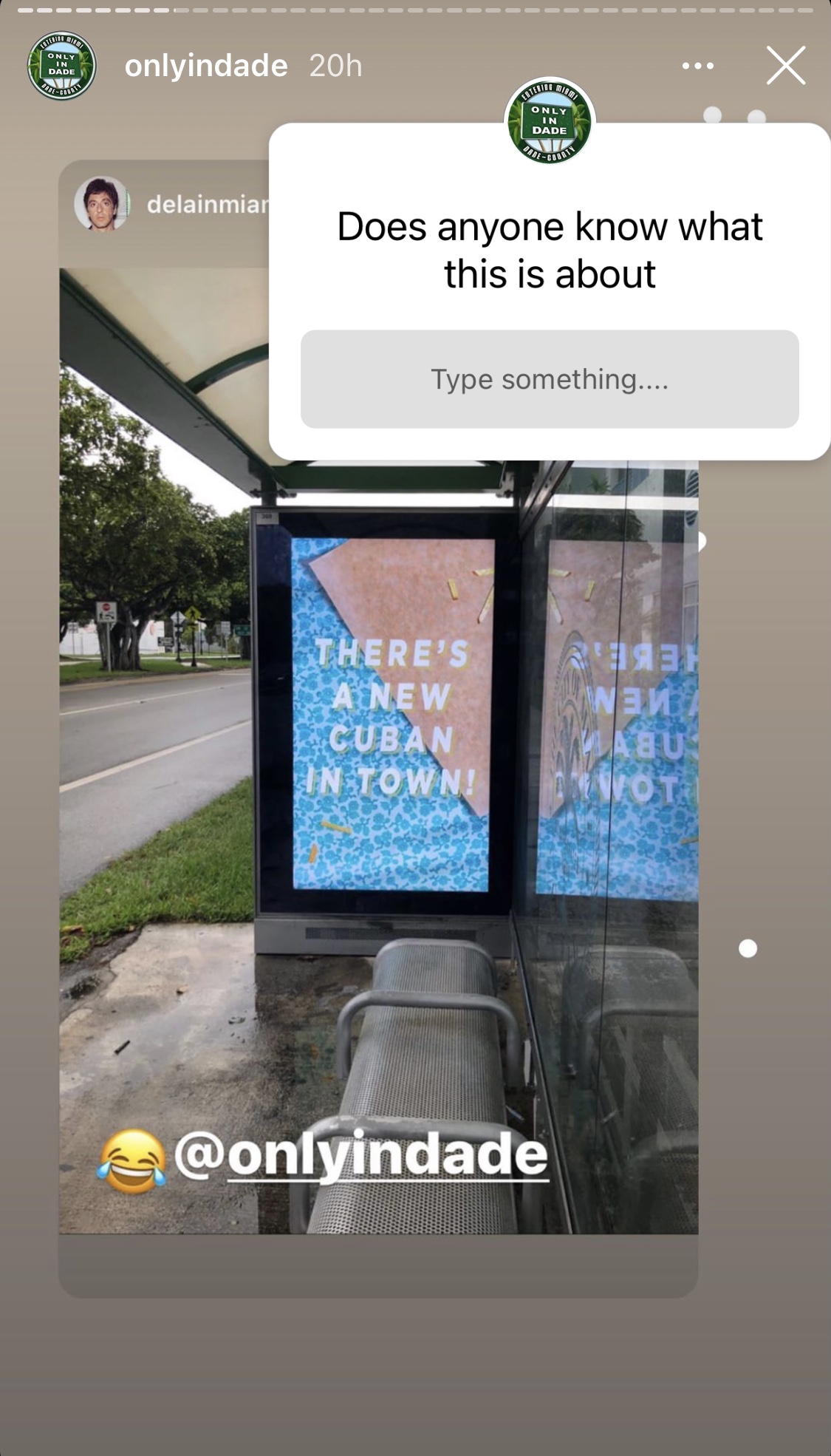
Task: Open the onlyindade profile picture
Action: pos(62,66)
